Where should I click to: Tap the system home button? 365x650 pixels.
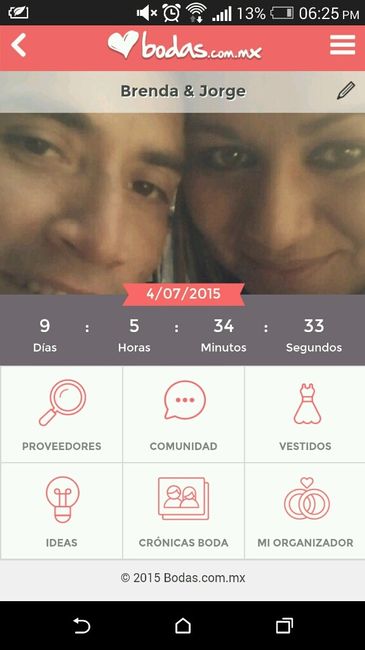click(x=183, y=626)
